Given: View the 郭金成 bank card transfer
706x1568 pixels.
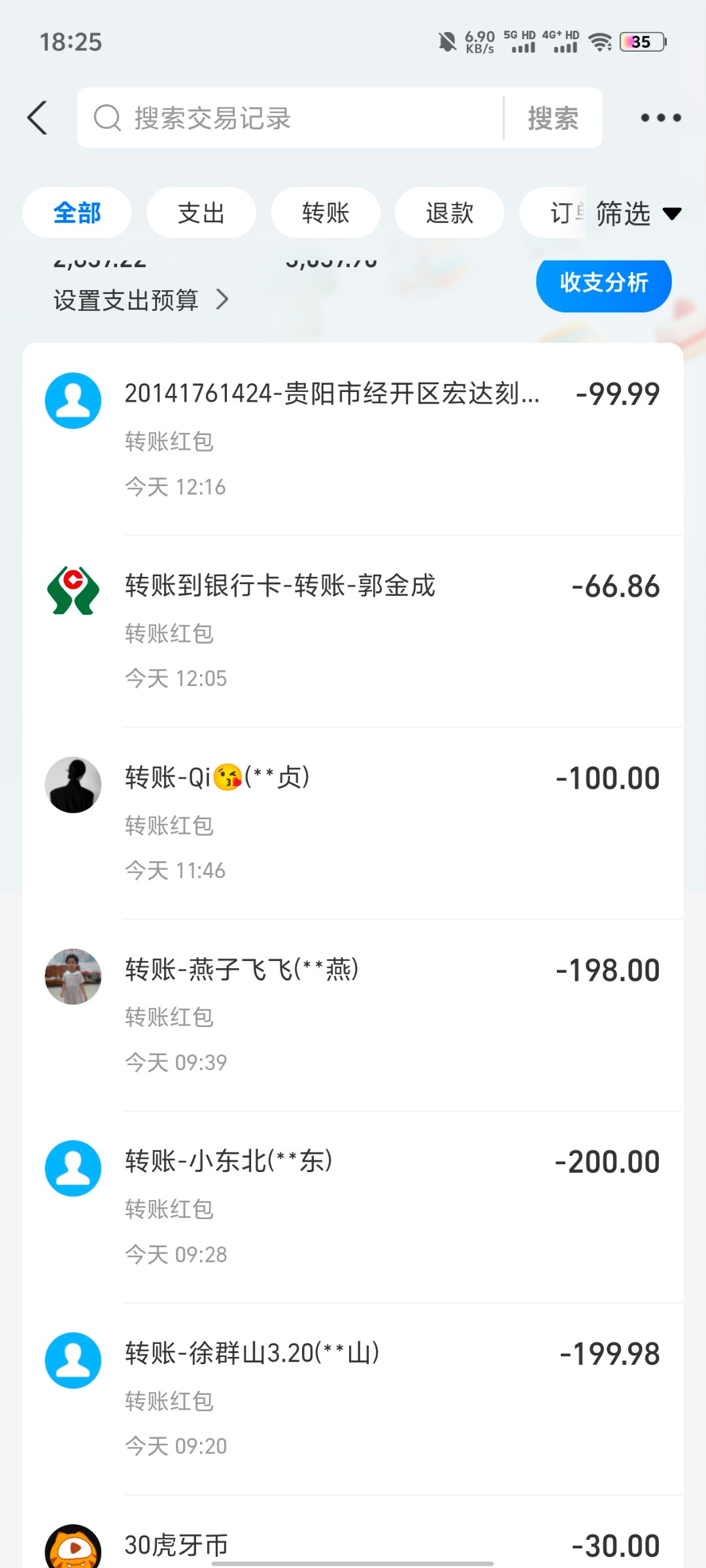Looking at the screenshot, I should click(x=353, y=631).
